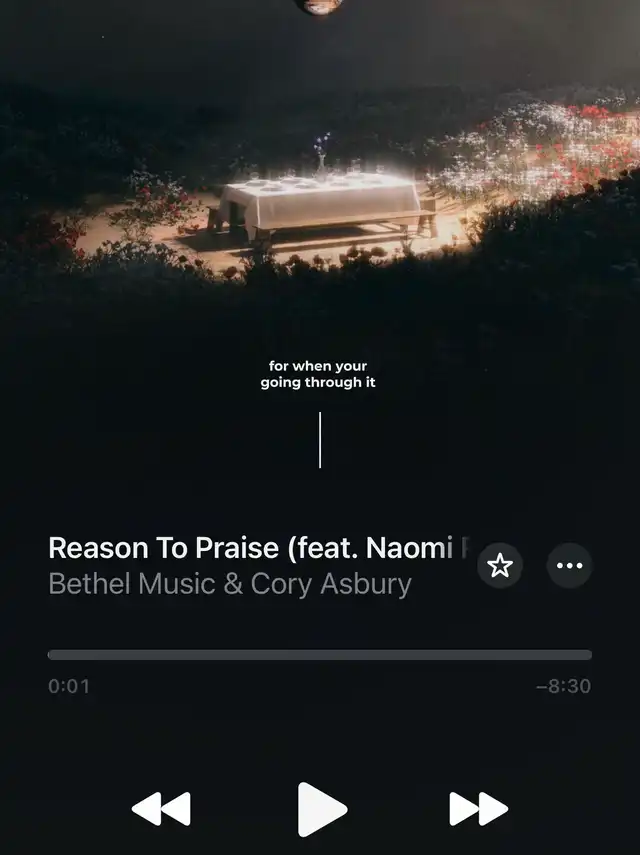Play the current song
640x855 pixels.
click(x=321, y=808)
